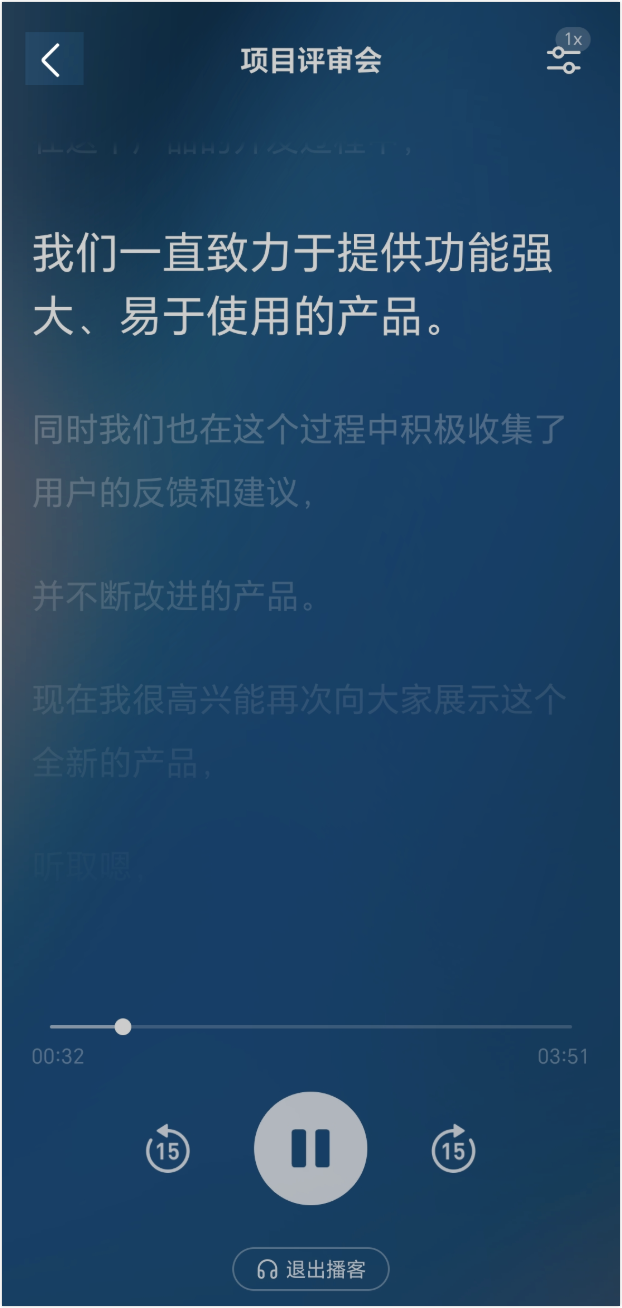Pause the audio playback
Screen dimensions: 622x1308
[x=311, y=1149]
